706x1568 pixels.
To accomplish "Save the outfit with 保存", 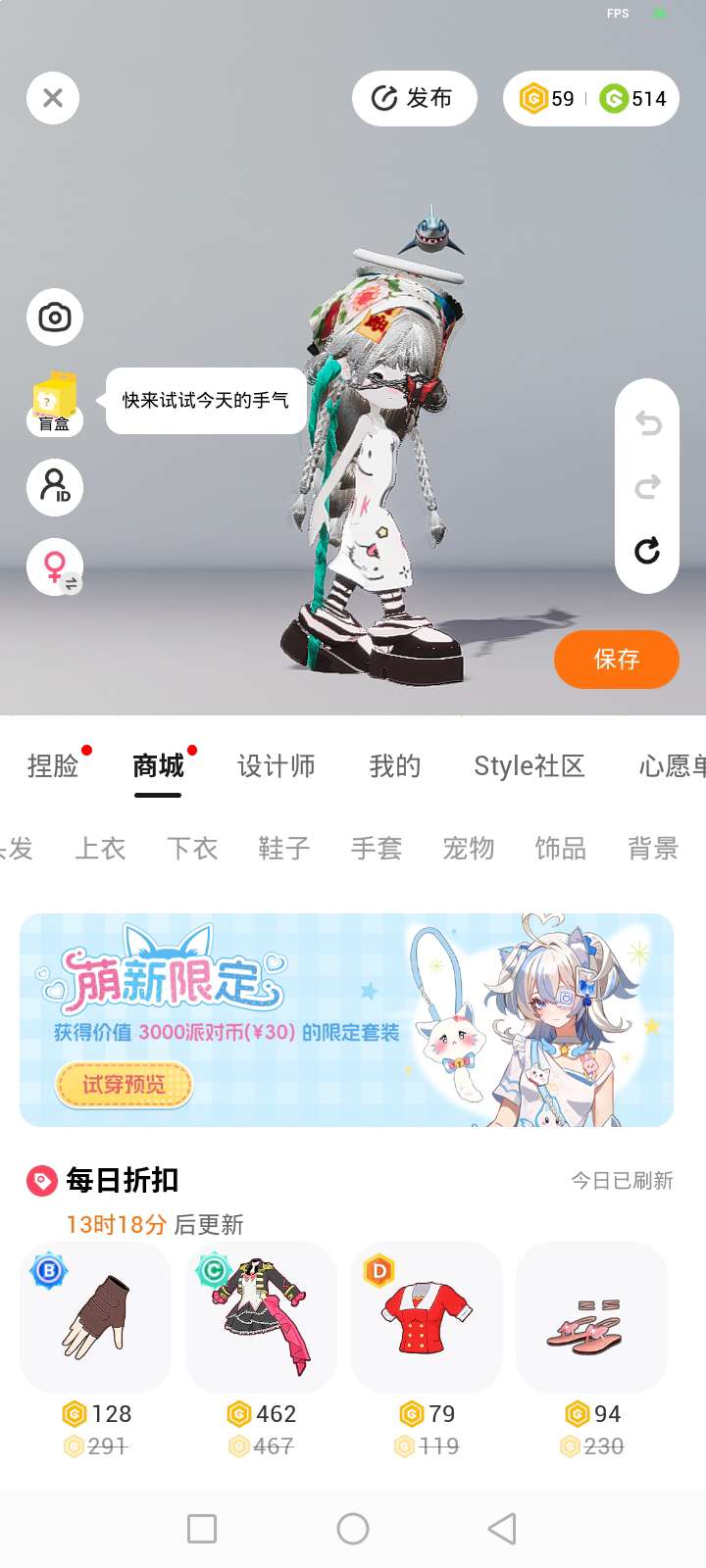I will pyautogui.click(x=616, y=660).
